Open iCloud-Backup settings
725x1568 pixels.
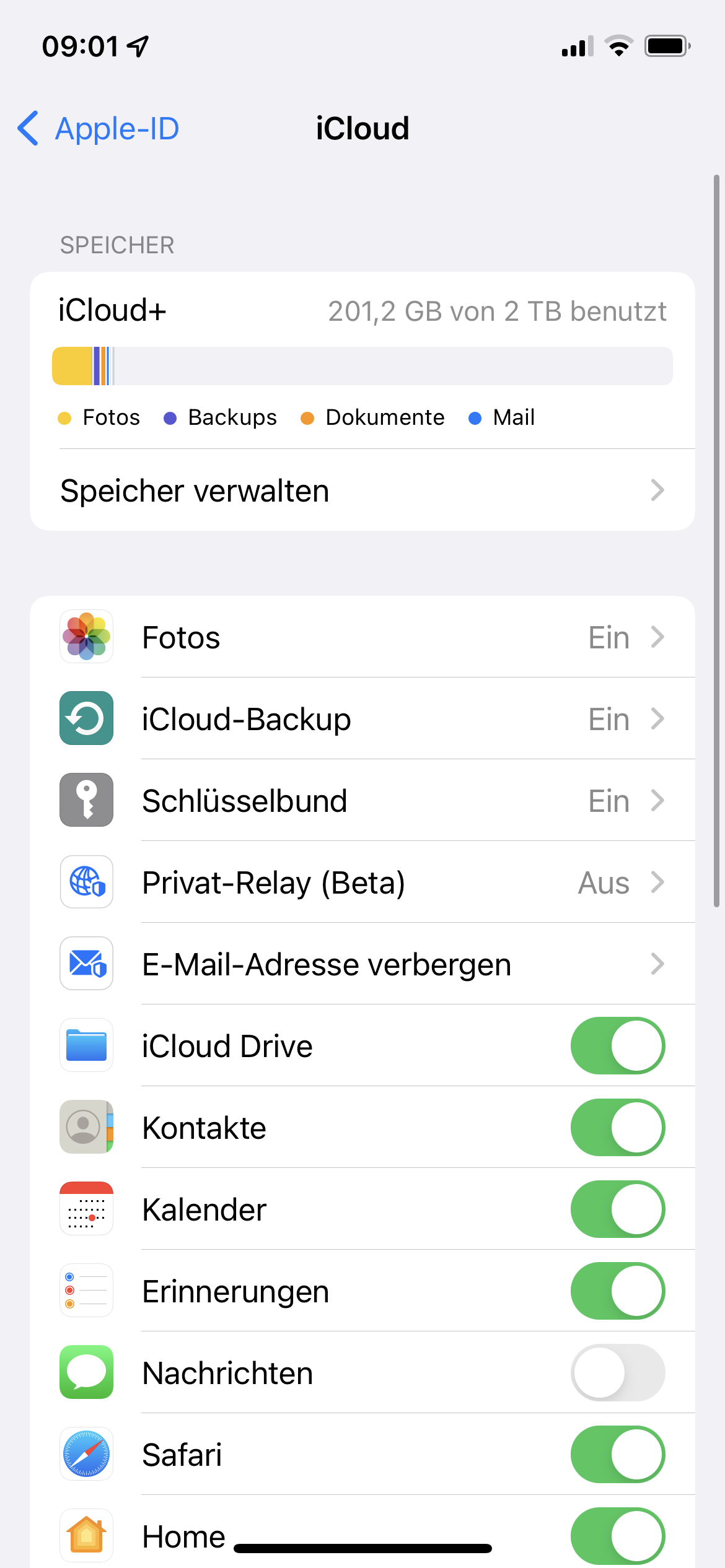pos(362,719)
